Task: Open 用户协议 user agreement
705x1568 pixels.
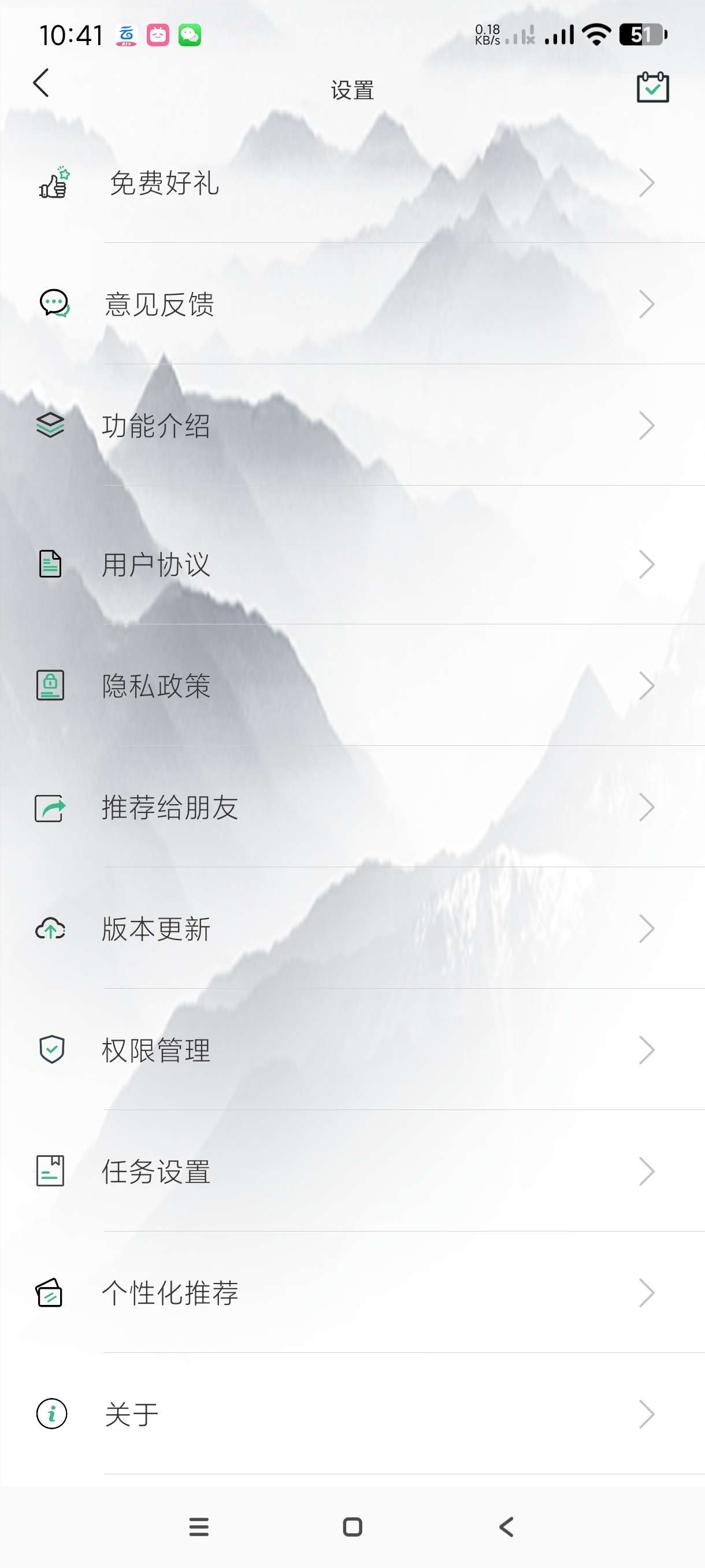Action: pos(157,564)
